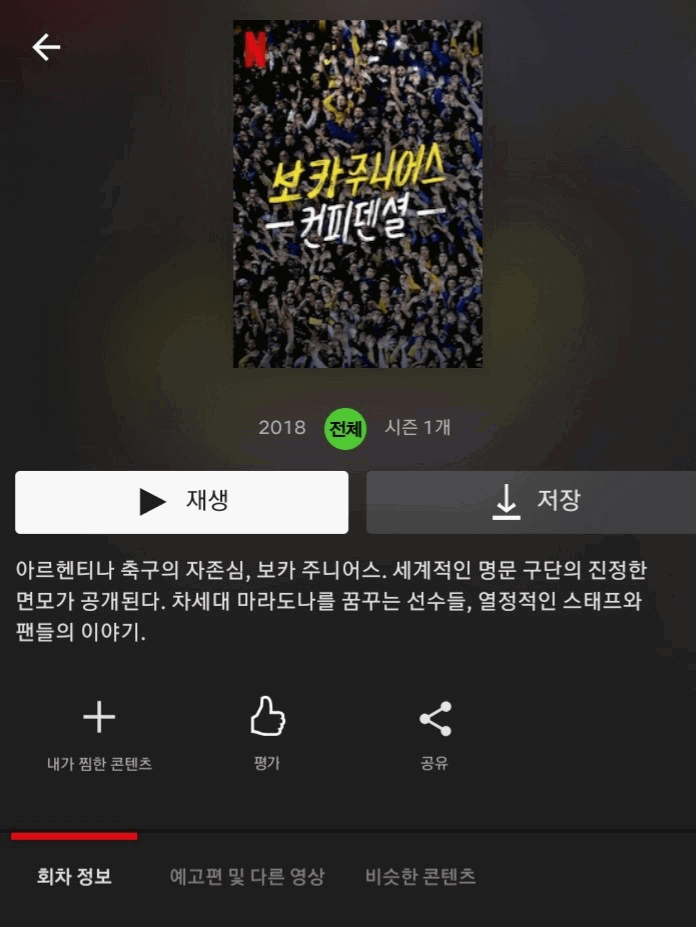
Task: Play with the 재생 button
Action: pyautogui.click(x=182, y=502)
